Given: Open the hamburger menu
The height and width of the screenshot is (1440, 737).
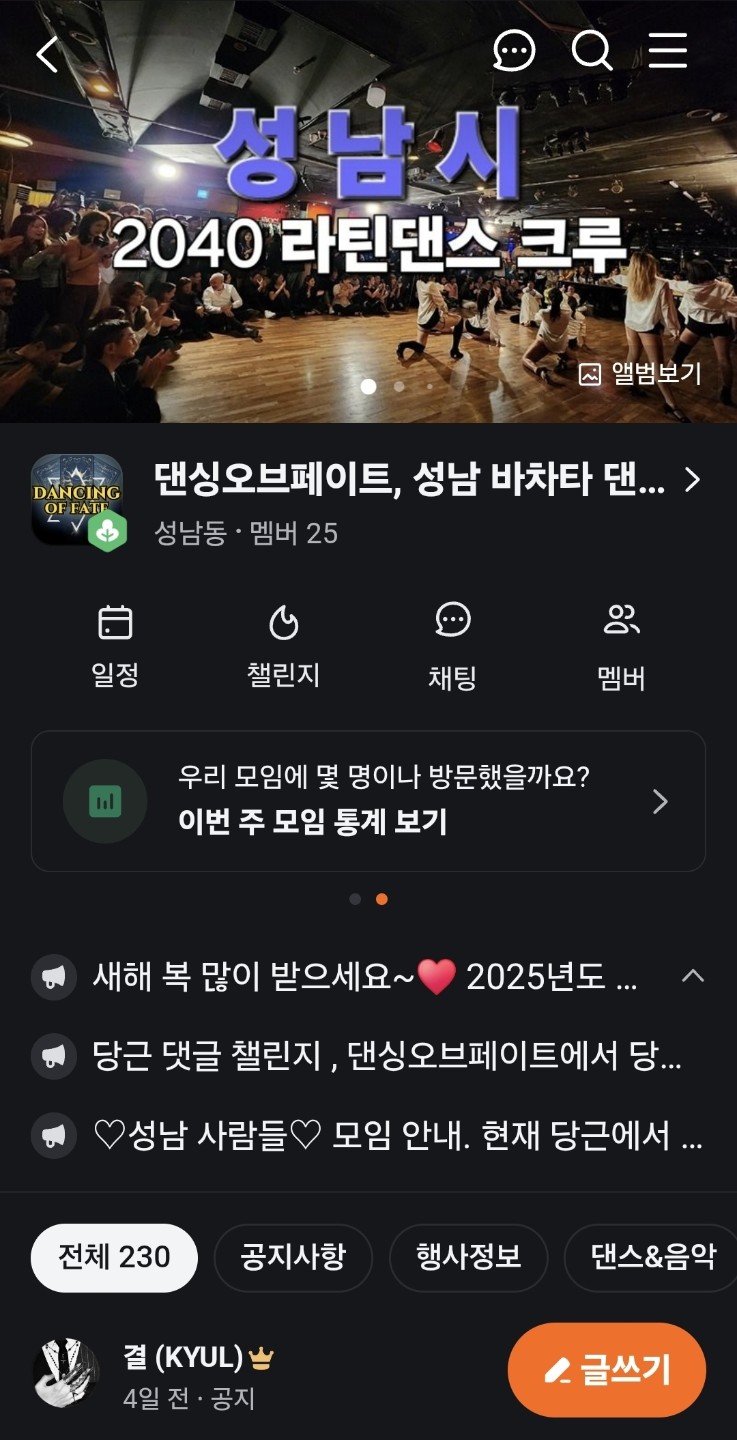Looking at the screenshot, I should tap(667, 51).
